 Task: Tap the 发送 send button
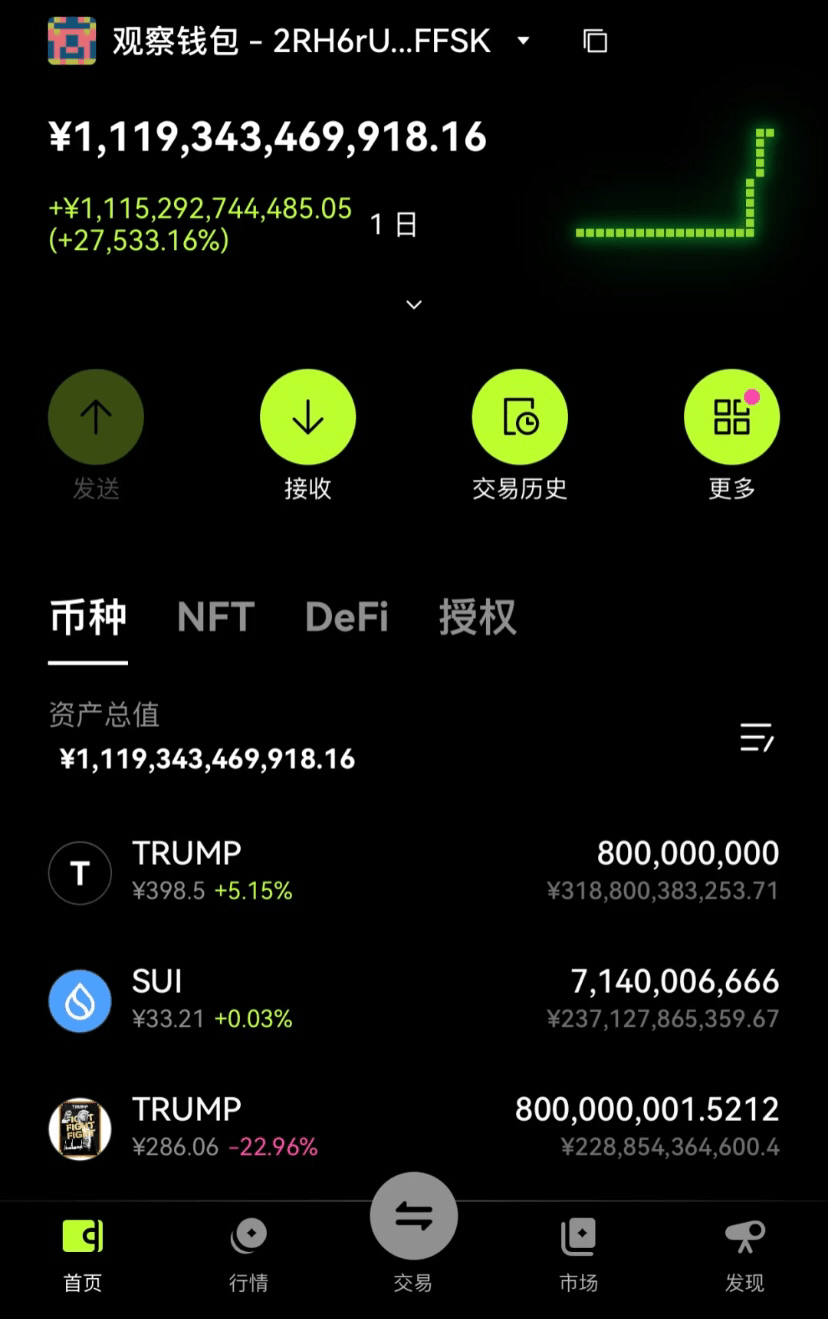[96, 418]
